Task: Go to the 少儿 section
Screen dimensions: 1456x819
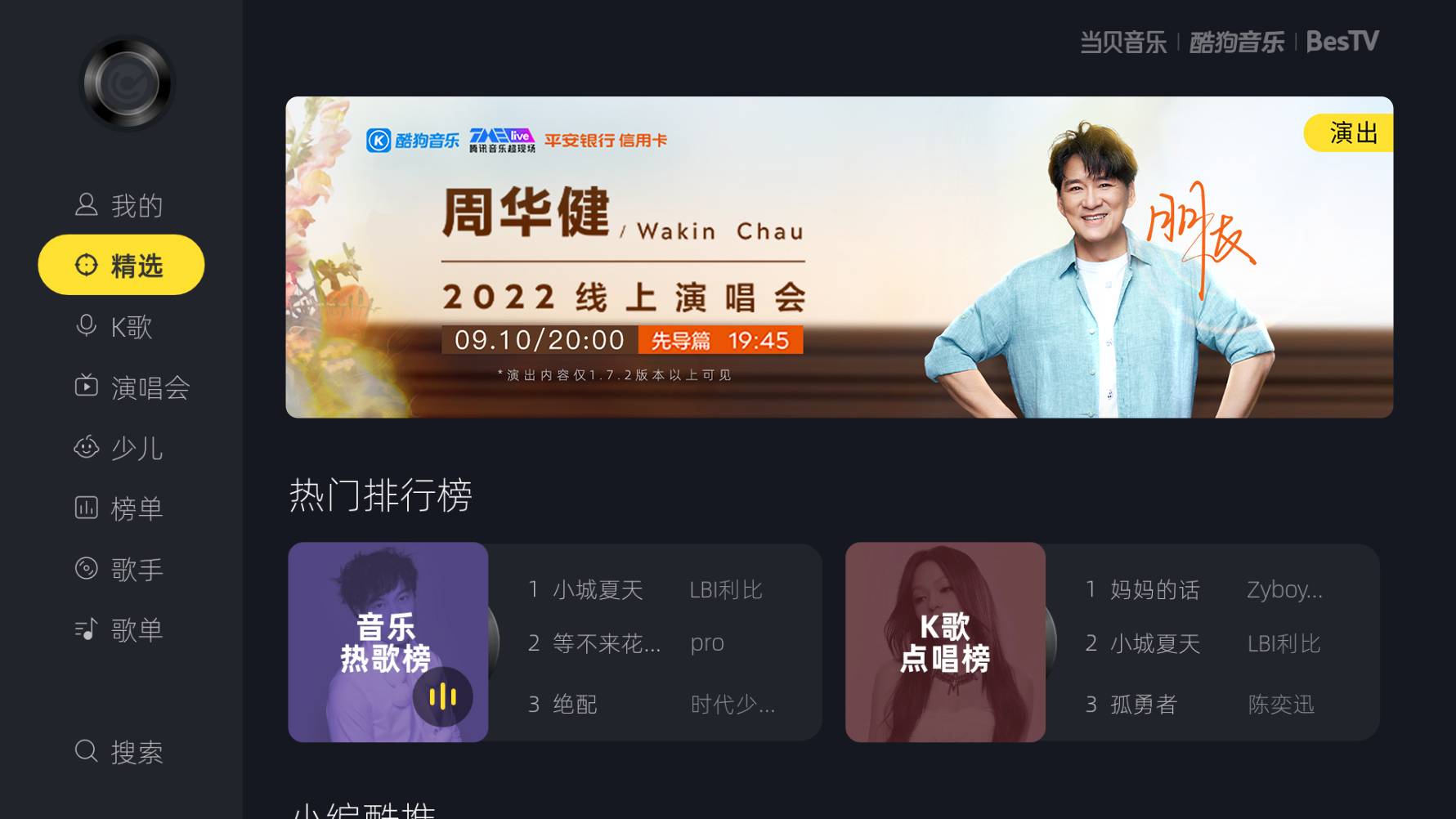Action: click(120, 448)
